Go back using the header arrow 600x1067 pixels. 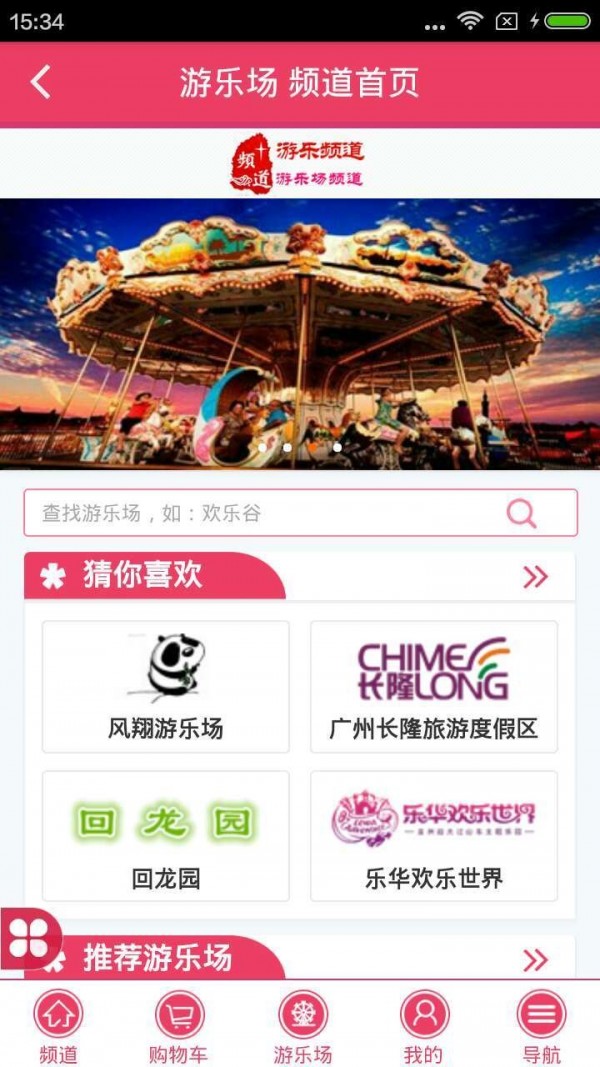coord(40,82)
